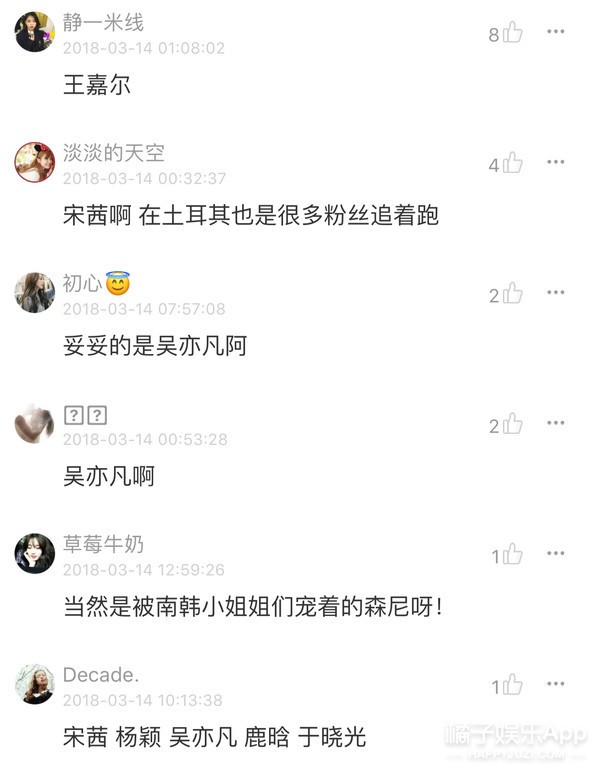Open the overflow menu on 草莓牛奶's comment
The height and width of the screenshot is (775, 600).
[556, 553]
